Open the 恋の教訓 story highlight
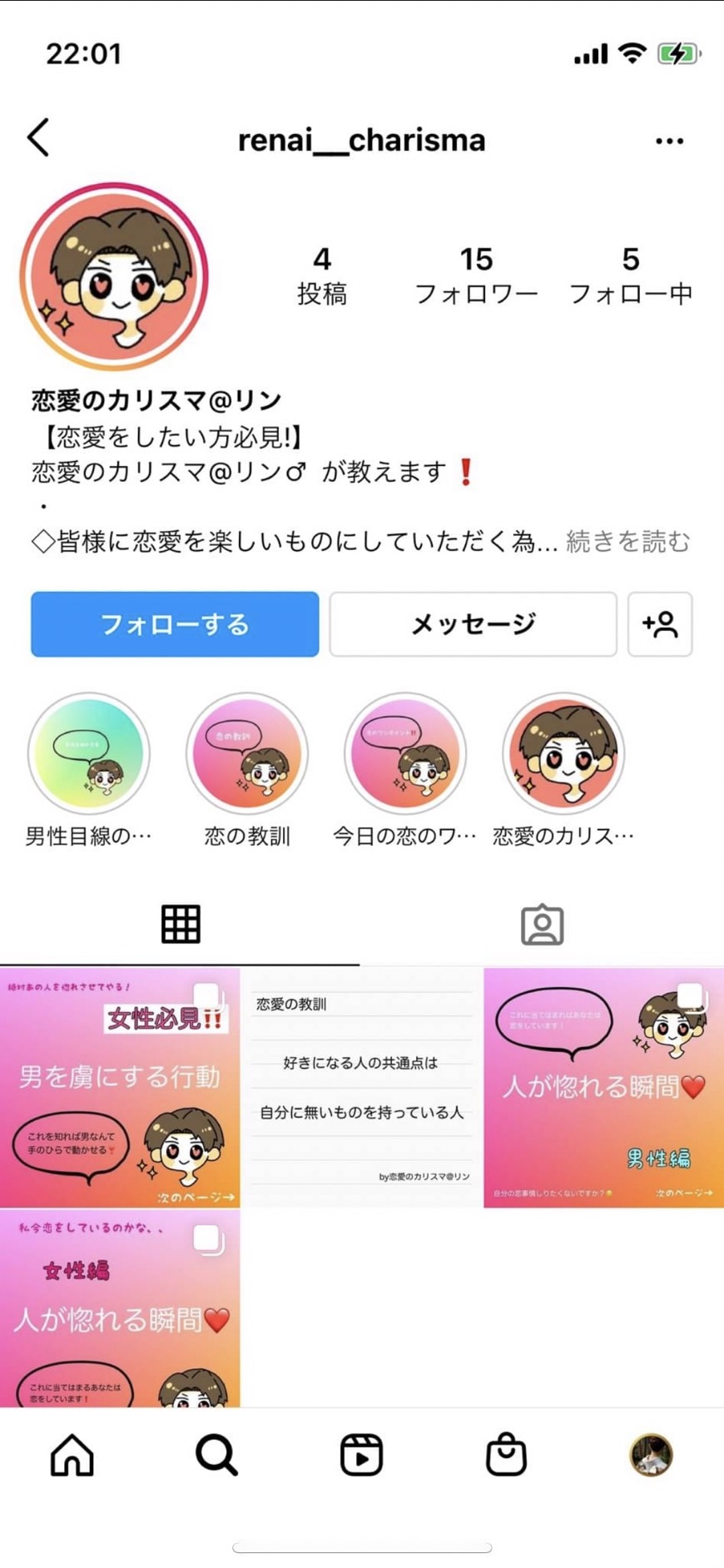 (x=247, y=754)
